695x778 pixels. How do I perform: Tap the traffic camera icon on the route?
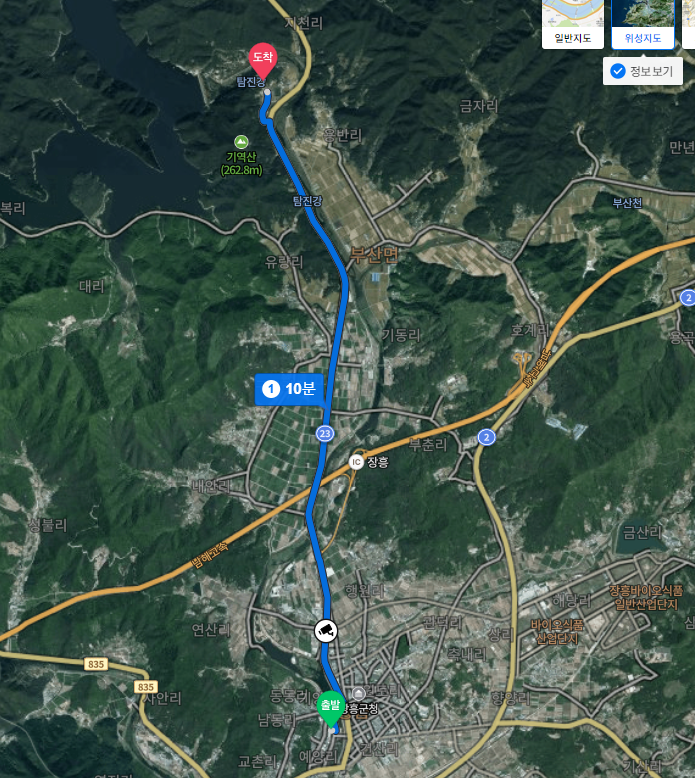coord(325,630)
